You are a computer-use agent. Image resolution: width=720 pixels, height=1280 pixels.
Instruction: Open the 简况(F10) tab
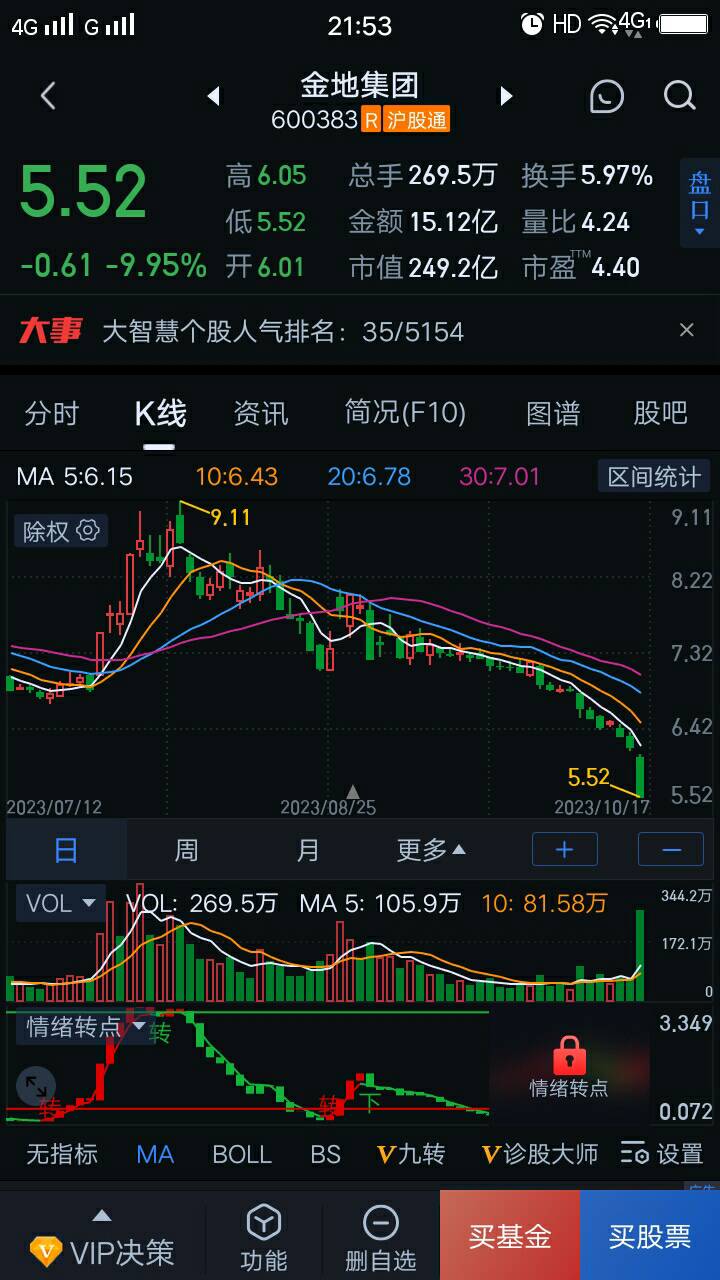pyautogui.click(x=405, y=413)
